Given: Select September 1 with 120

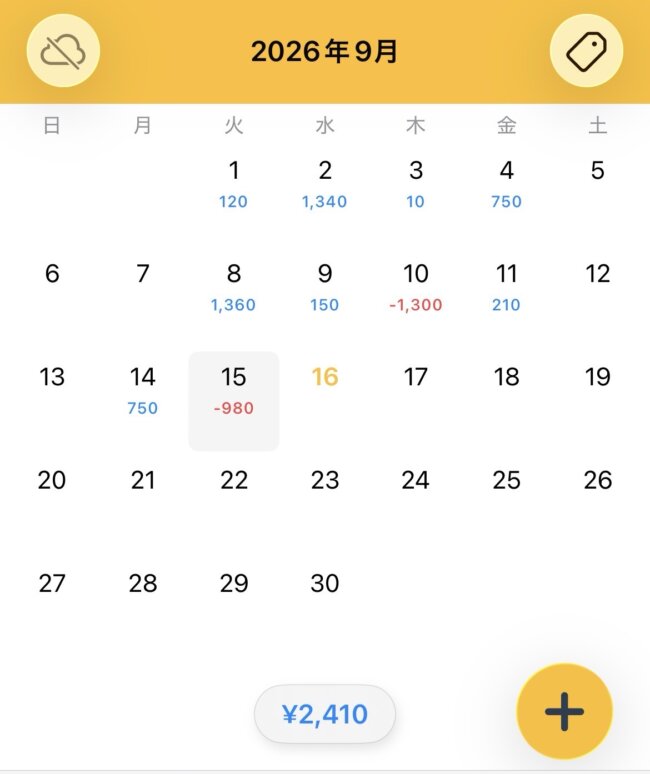Looking at the screenshot, I should (234, 184).
